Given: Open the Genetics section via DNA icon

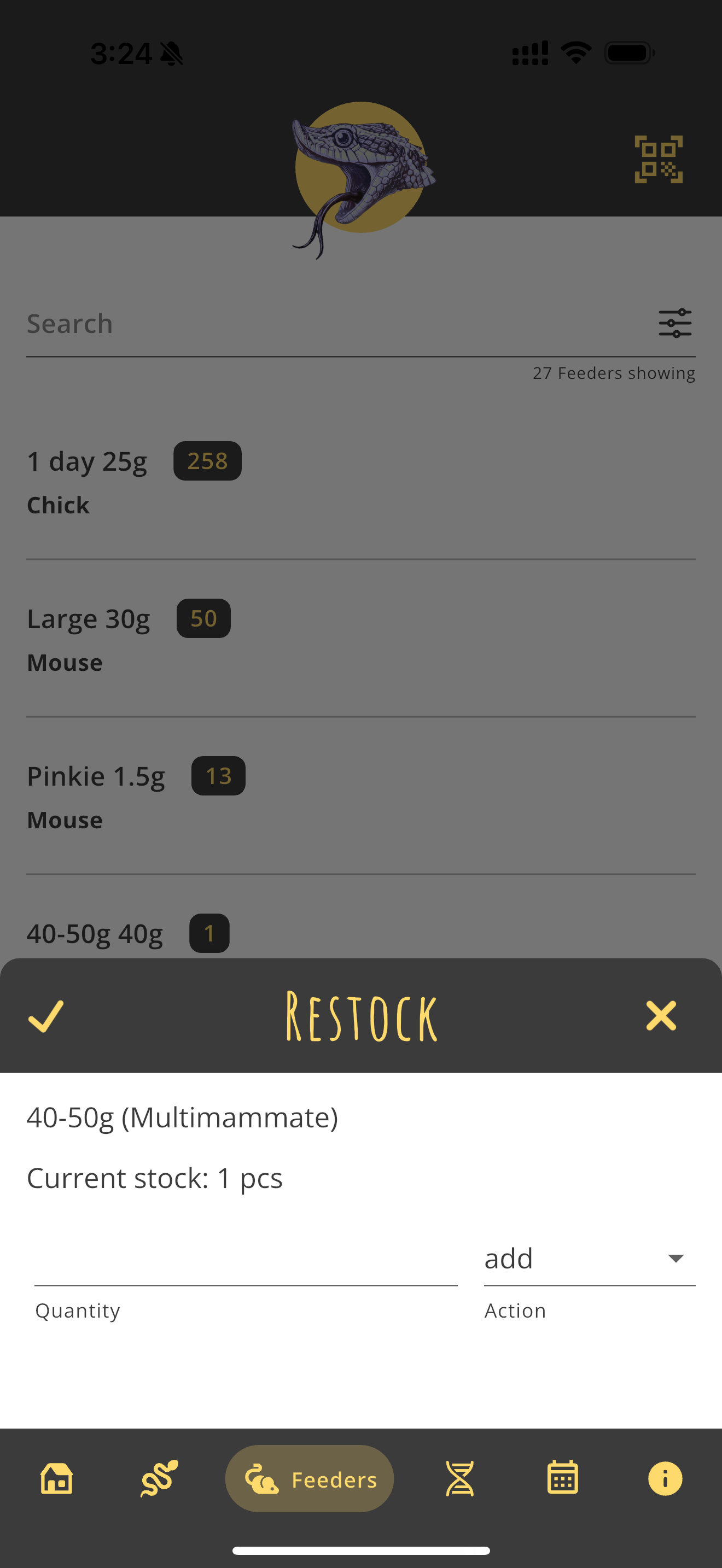Looking at the screenshot, I should point(459,1478).
